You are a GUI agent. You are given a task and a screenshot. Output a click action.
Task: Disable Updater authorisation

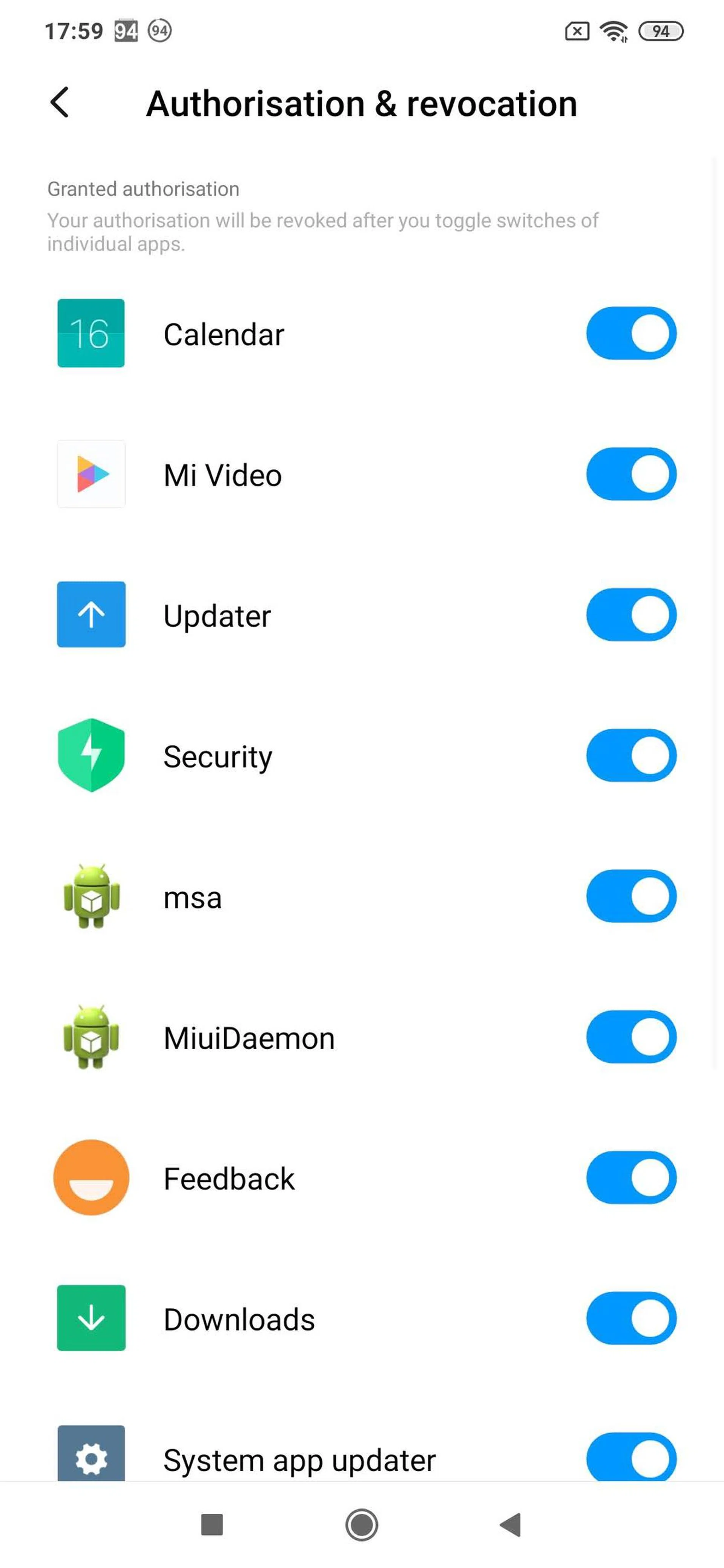coord(631,615)
